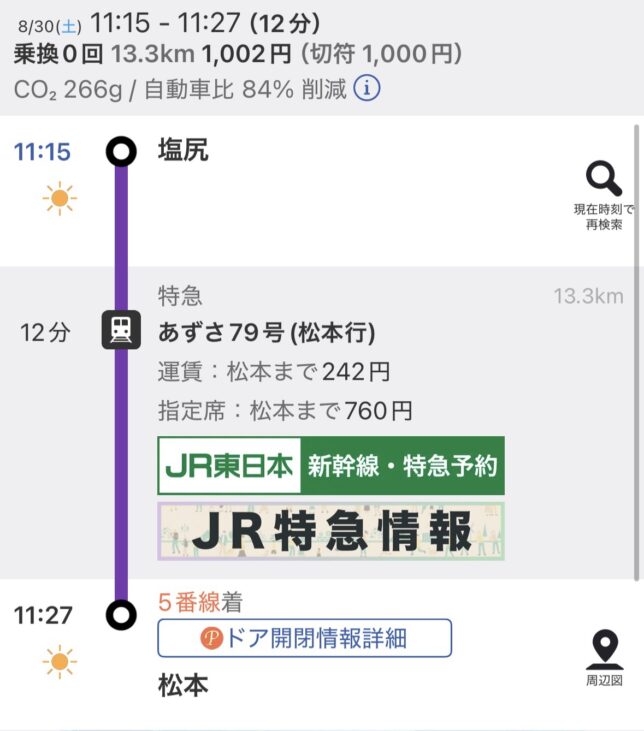The width and height of the screenshot is (644, 731).
Task: Open the JR特急情報 banner
Action: [331, 531]
